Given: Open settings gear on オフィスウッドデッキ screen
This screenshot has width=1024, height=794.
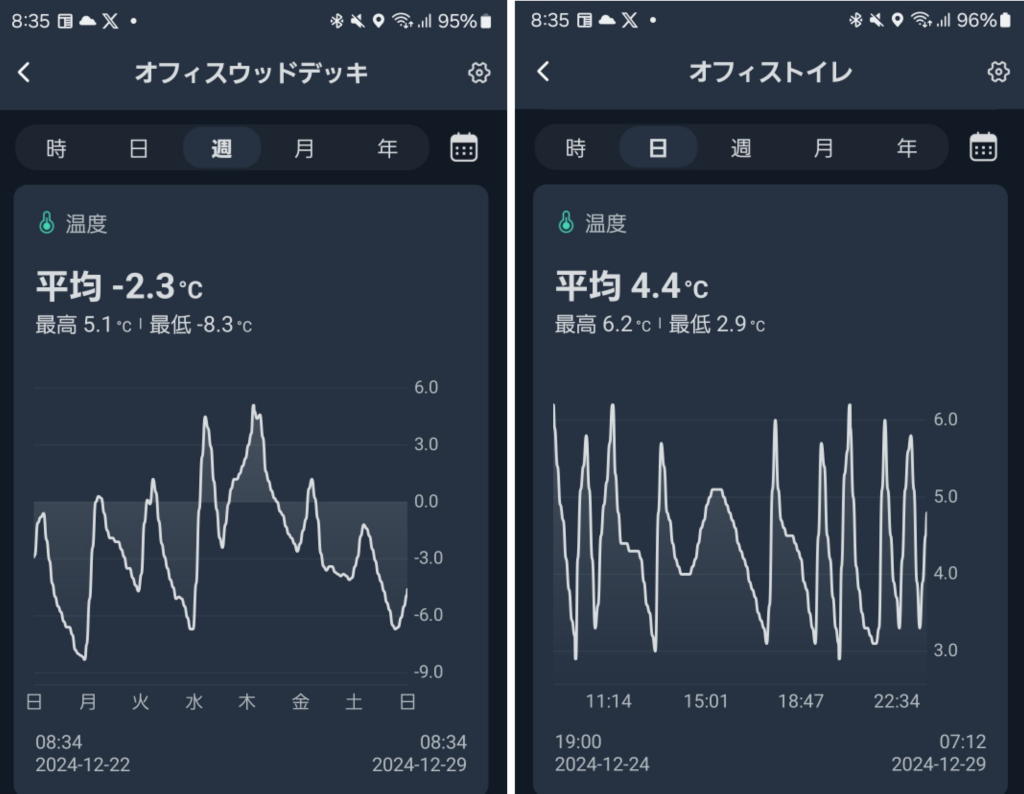Looking at the screenshot, I should [479, 72].
